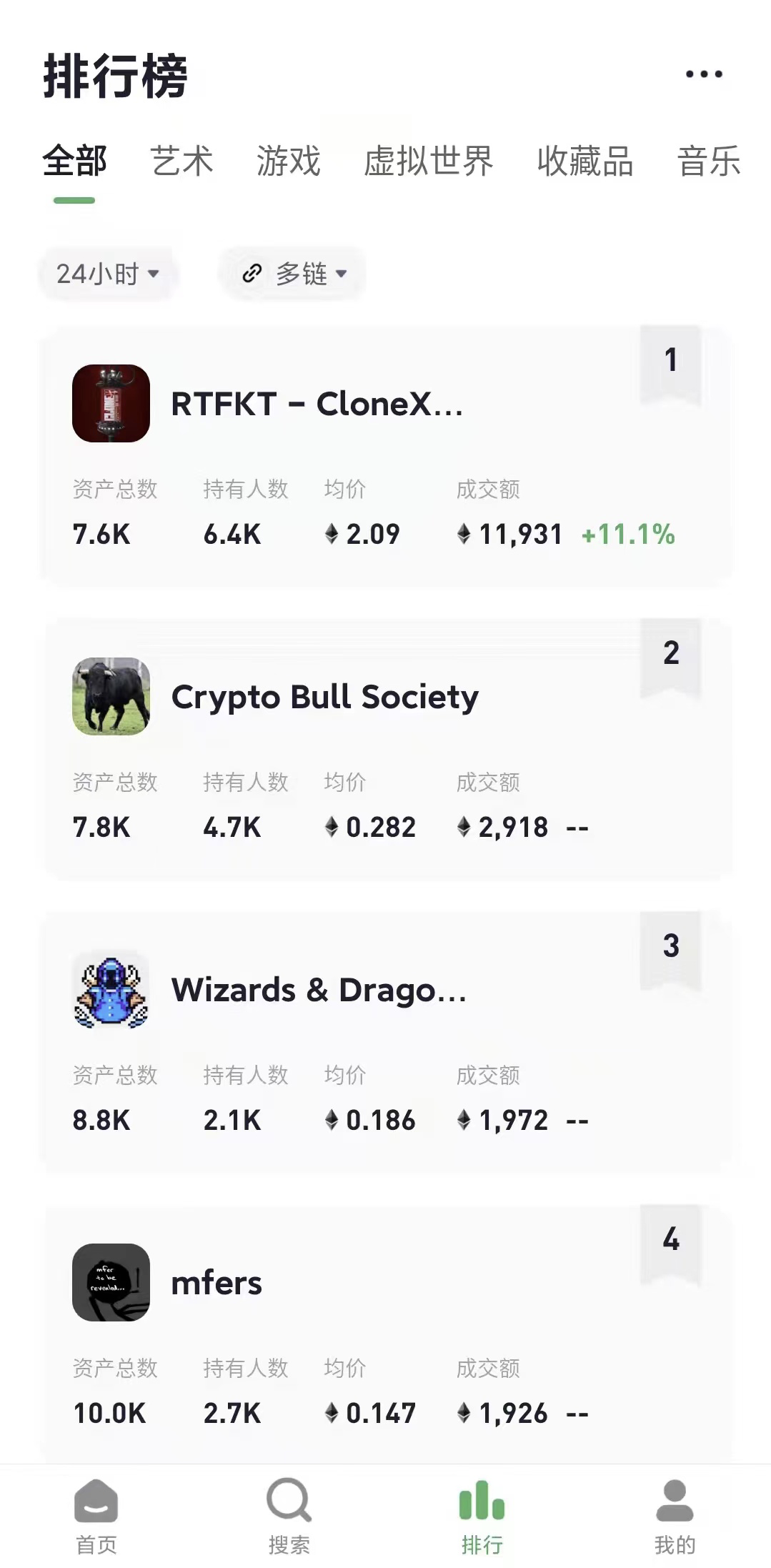Image resolution: width=771 pixels, height=1568 pixels.
Task: Open the three-dot overflow menu
Action: [704, 74]
